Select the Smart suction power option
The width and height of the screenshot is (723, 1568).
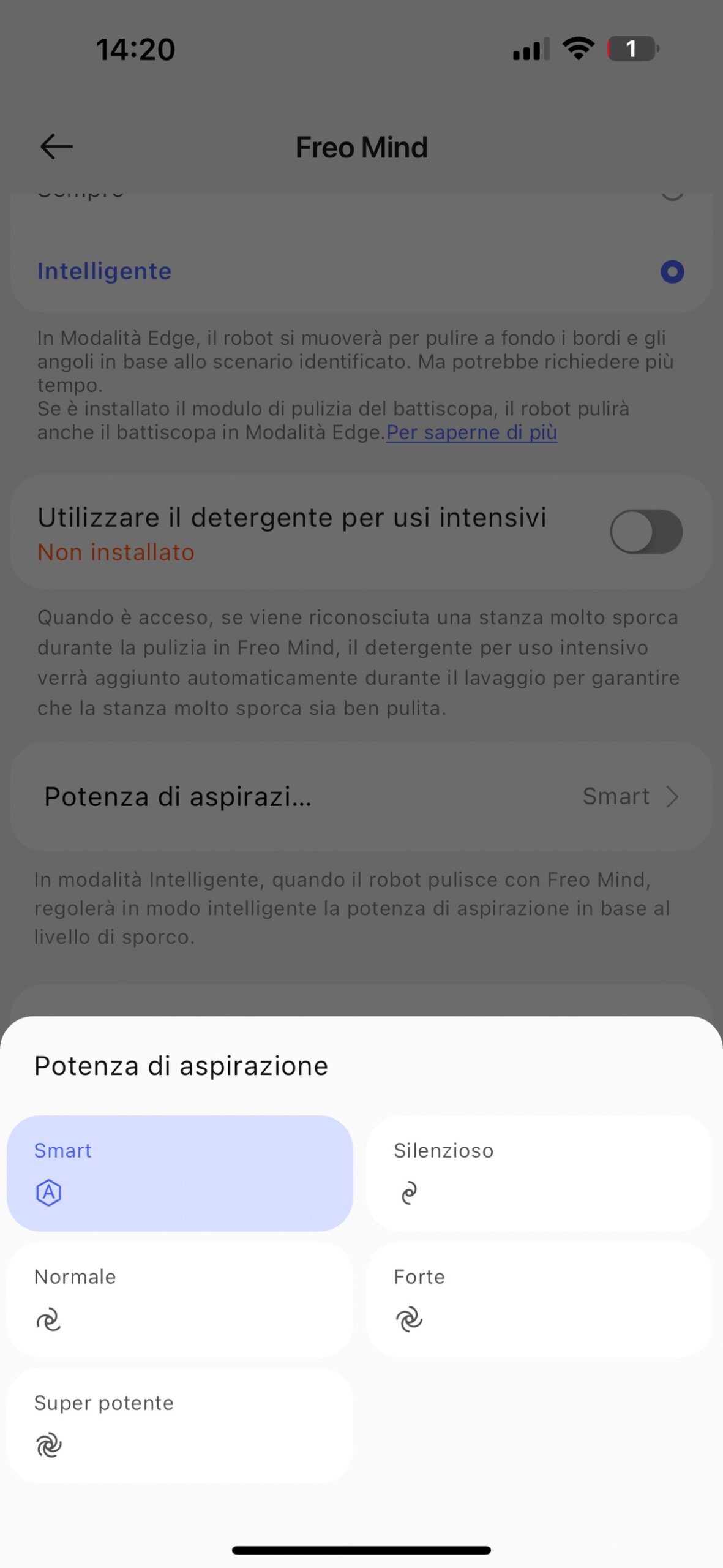pos(179,1172)
